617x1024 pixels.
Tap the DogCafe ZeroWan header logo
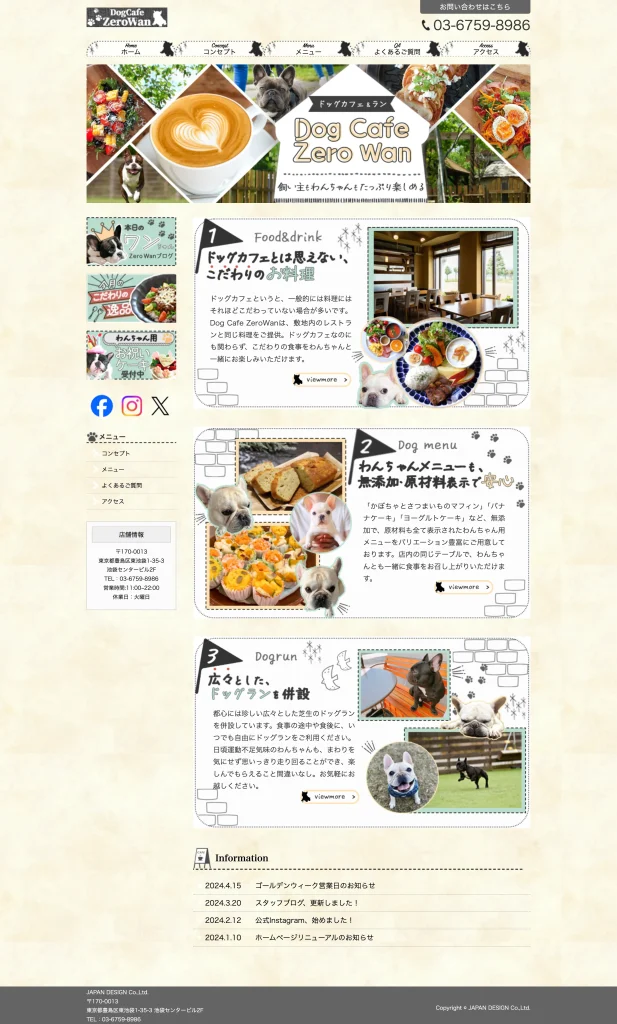click(127, 17)
